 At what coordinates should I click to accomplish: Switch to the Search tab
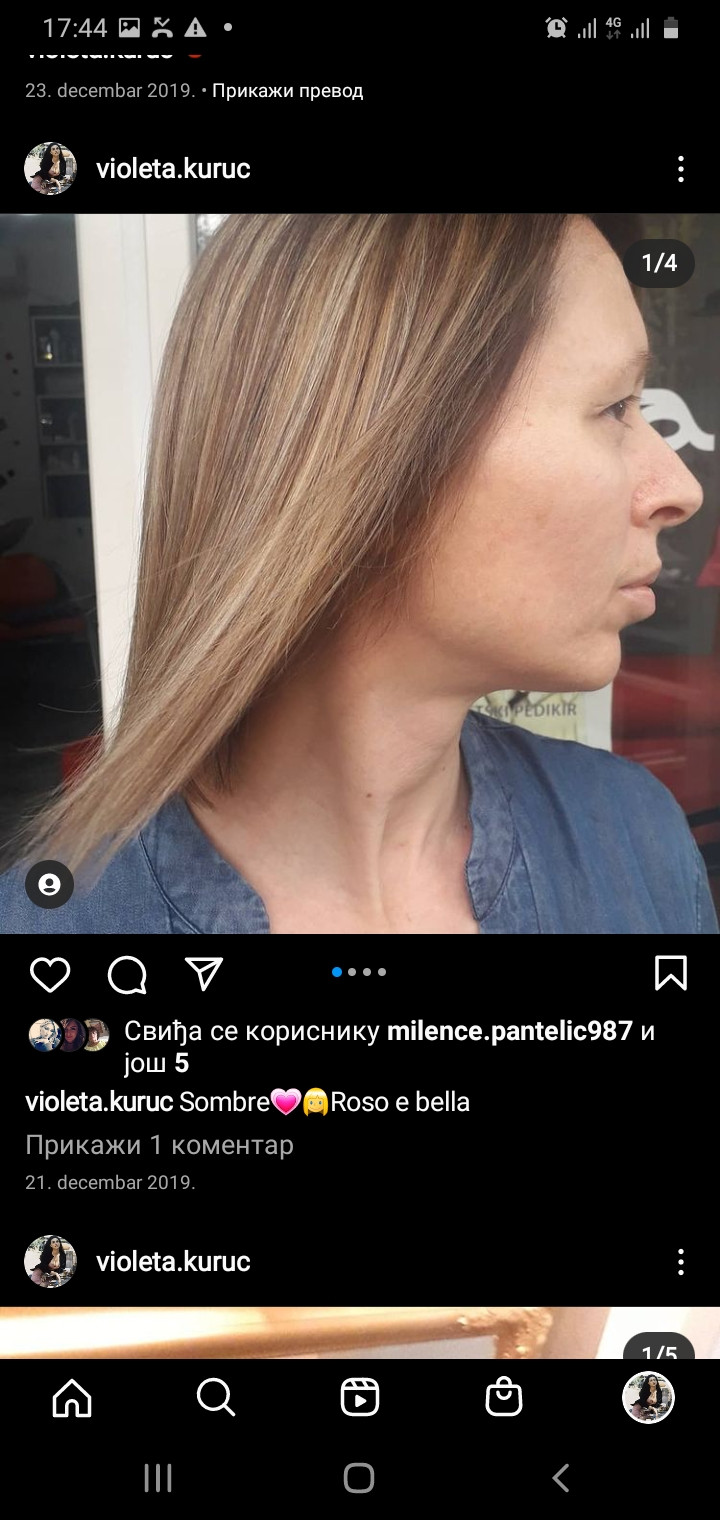pos(216,1397)
